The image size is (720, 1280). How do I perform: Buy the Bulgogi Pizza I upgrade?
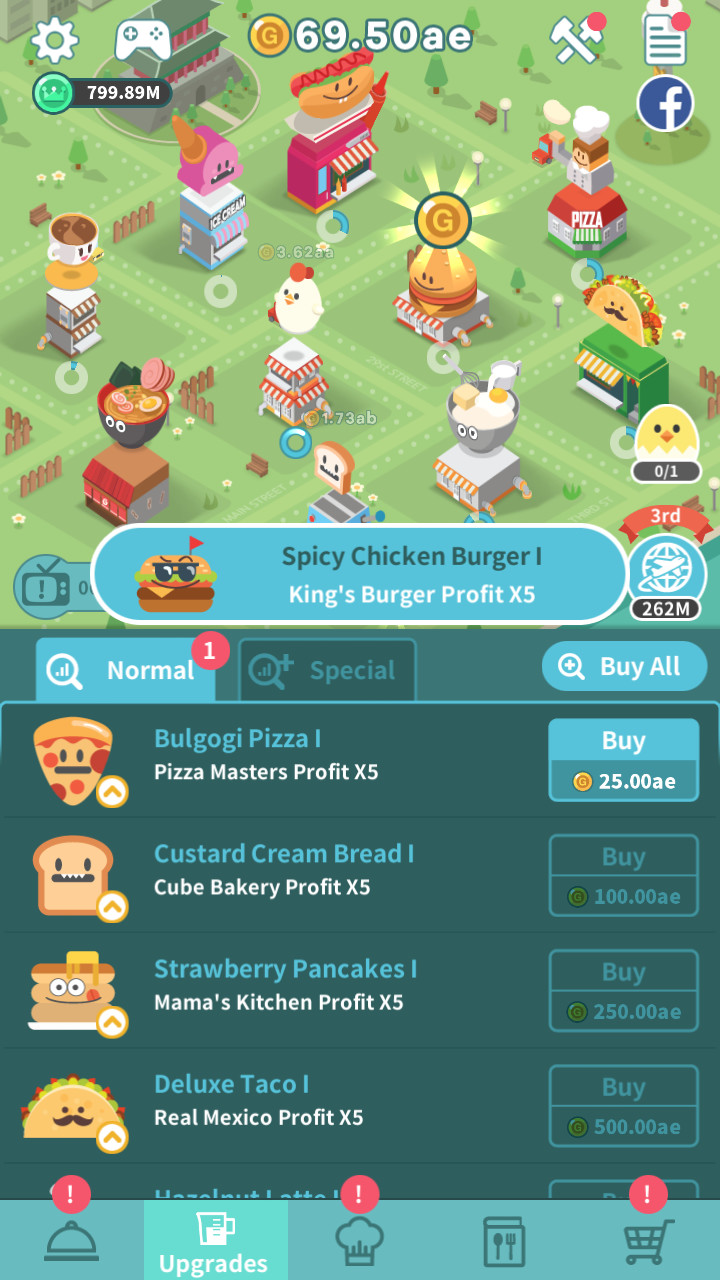623,758
